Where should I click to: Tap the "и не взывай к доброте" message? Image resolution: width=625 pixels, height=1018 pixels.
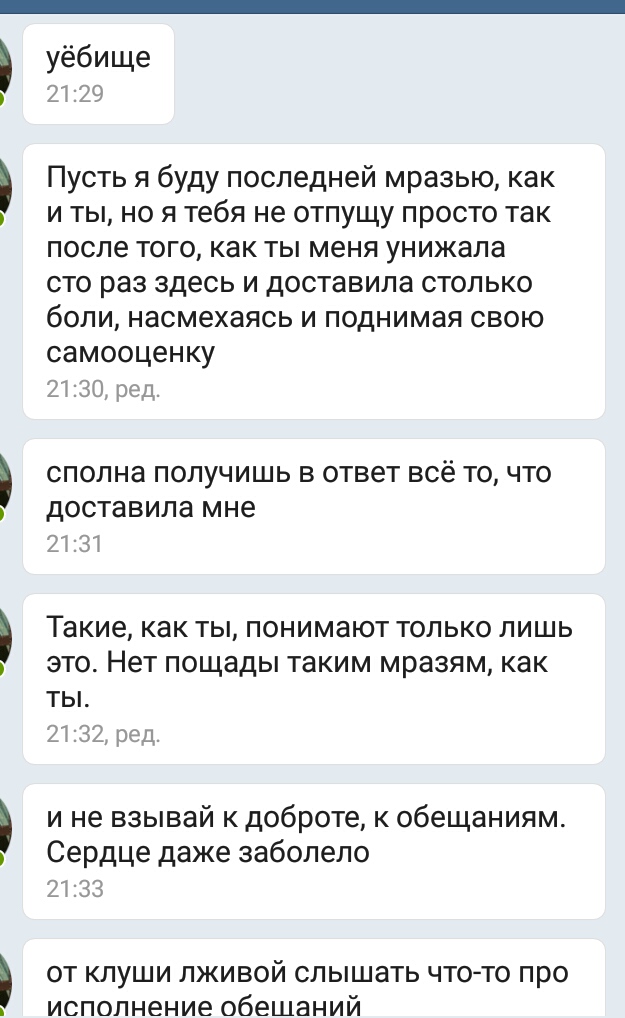[312, 851]
